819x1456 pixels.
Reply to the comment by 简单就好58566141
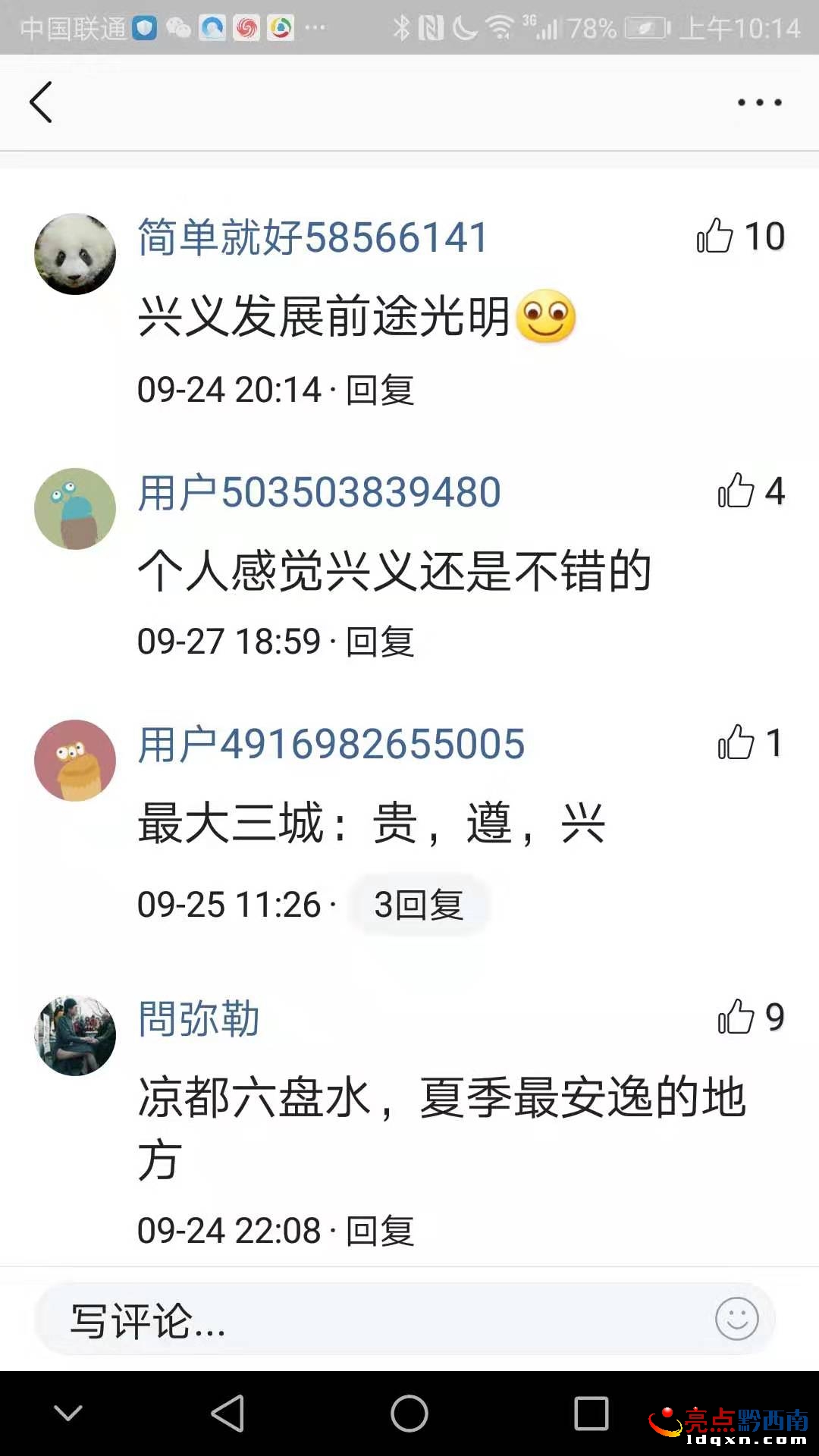click(x=380, y=391)
